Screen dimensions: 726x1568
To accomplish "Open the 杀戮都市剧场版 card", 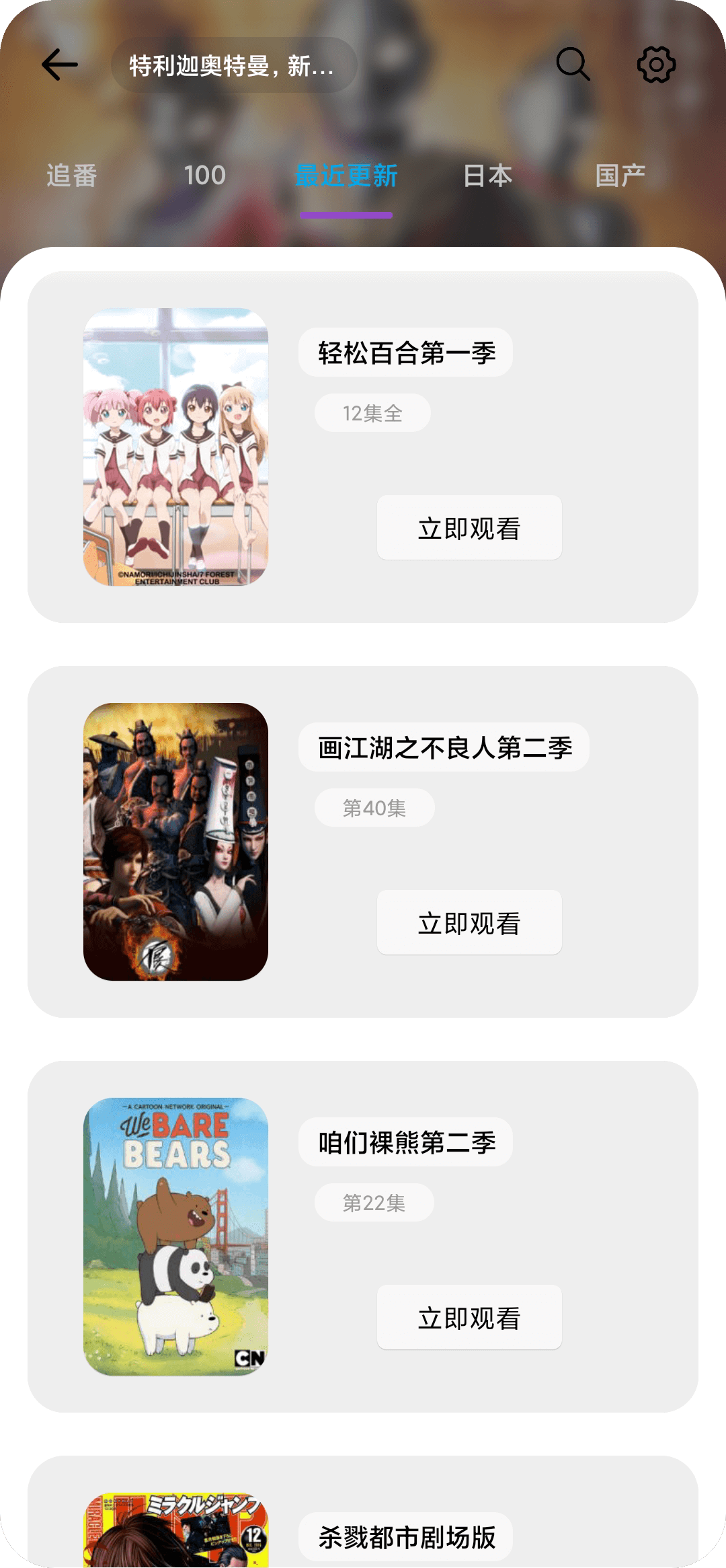I will pos(363,1512).
